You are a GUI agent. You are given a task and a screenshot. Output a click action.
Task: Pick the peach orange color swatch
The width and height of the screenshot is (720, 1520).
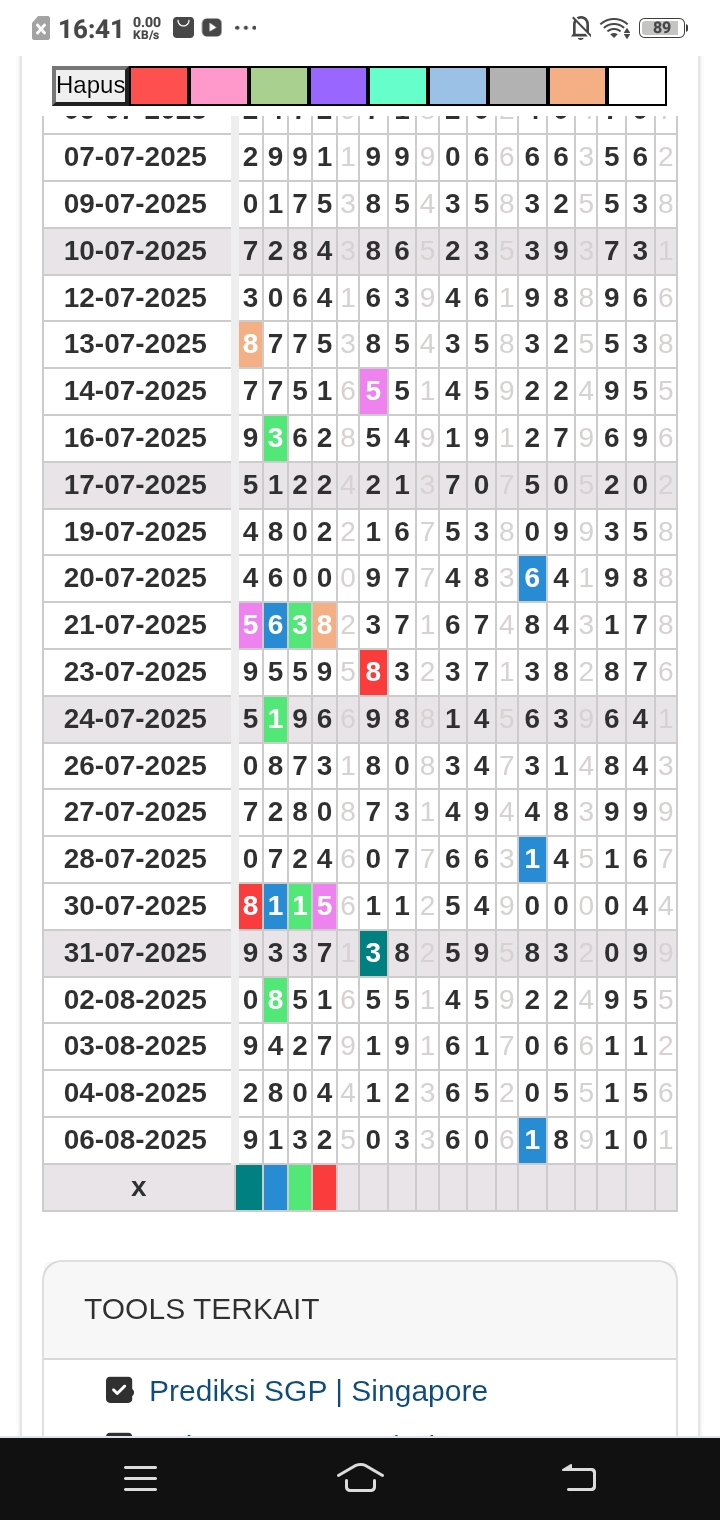tap(577, 86)
